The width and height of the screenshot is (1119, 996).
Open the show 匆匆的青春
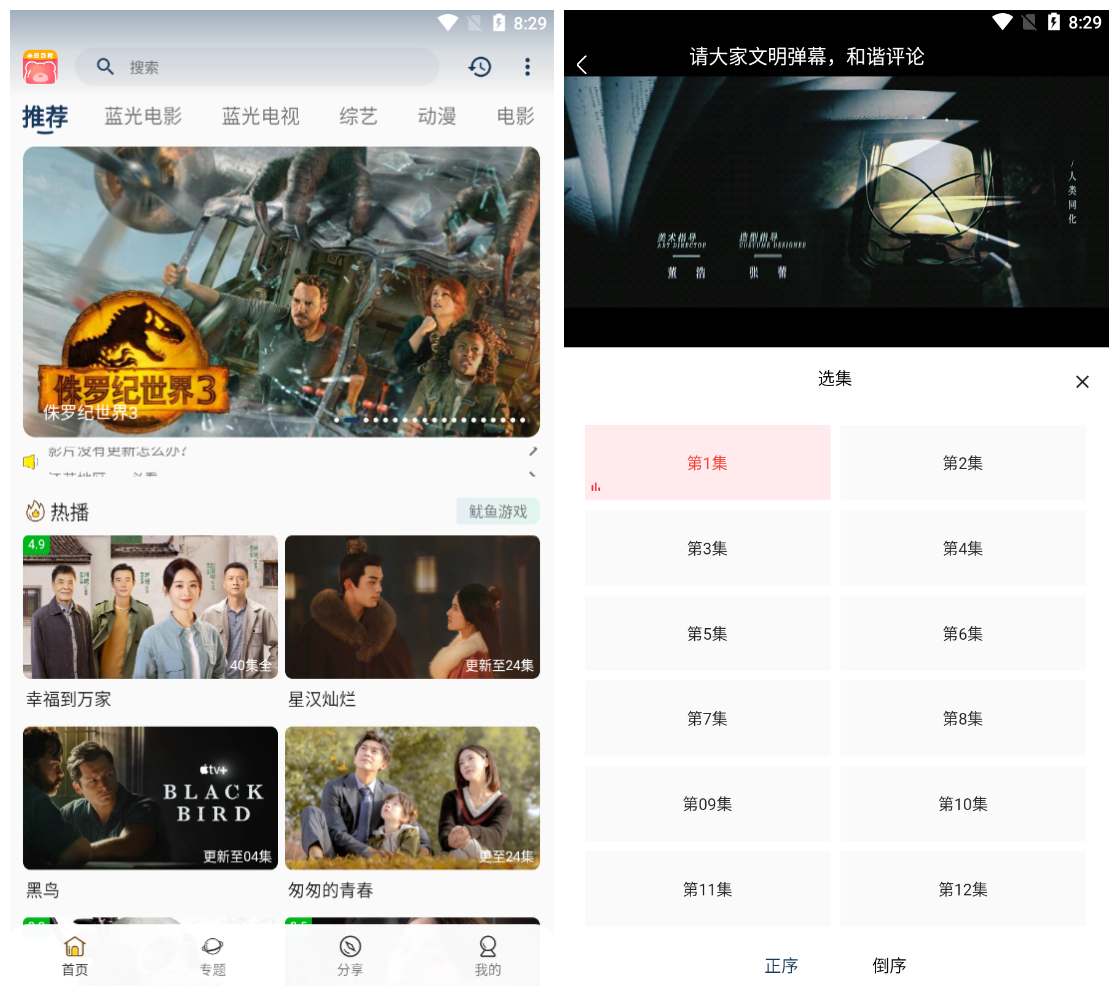(x=412, y=797)
